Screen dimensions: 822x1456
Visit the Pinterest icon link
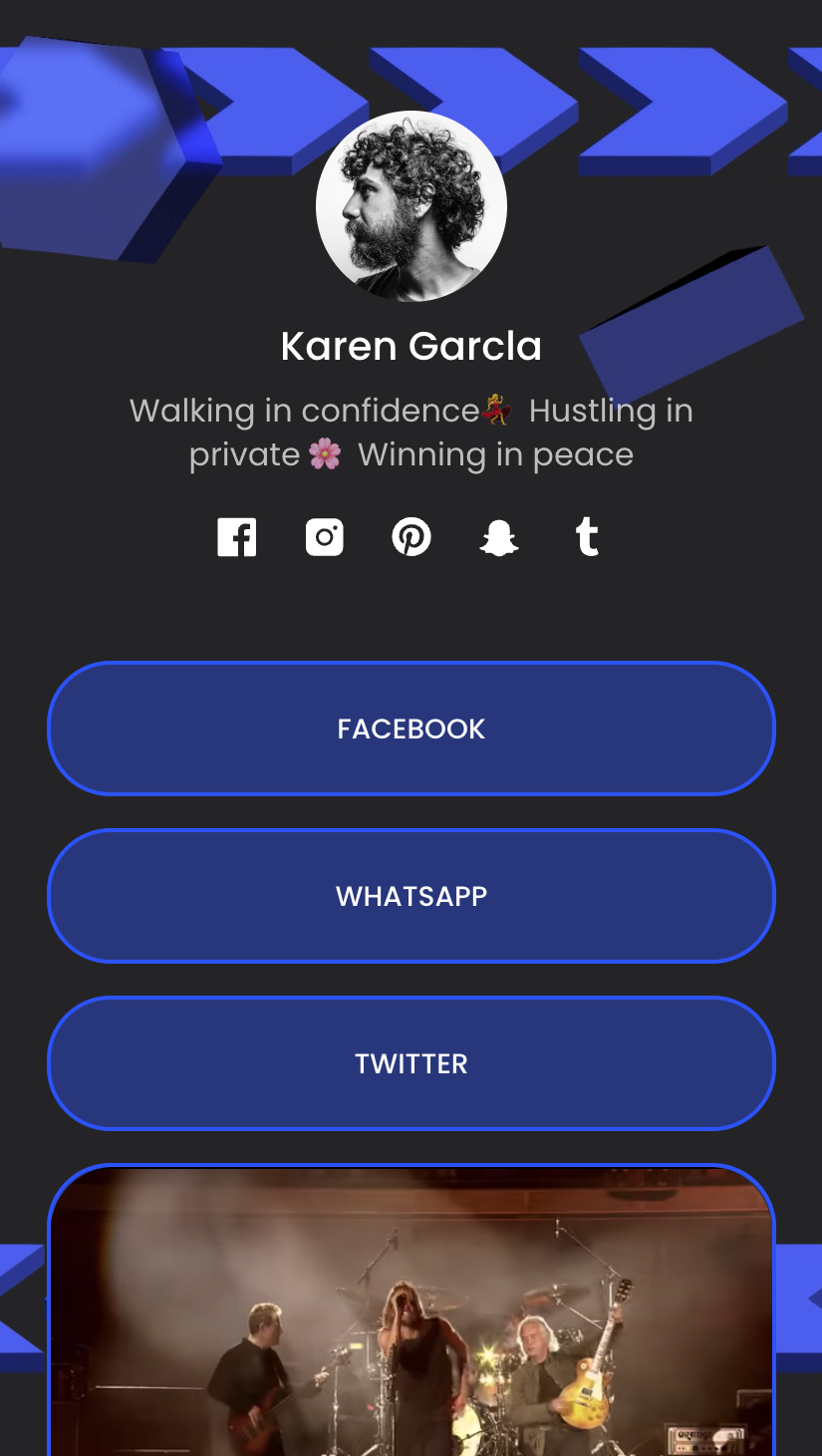coord(411,537)
